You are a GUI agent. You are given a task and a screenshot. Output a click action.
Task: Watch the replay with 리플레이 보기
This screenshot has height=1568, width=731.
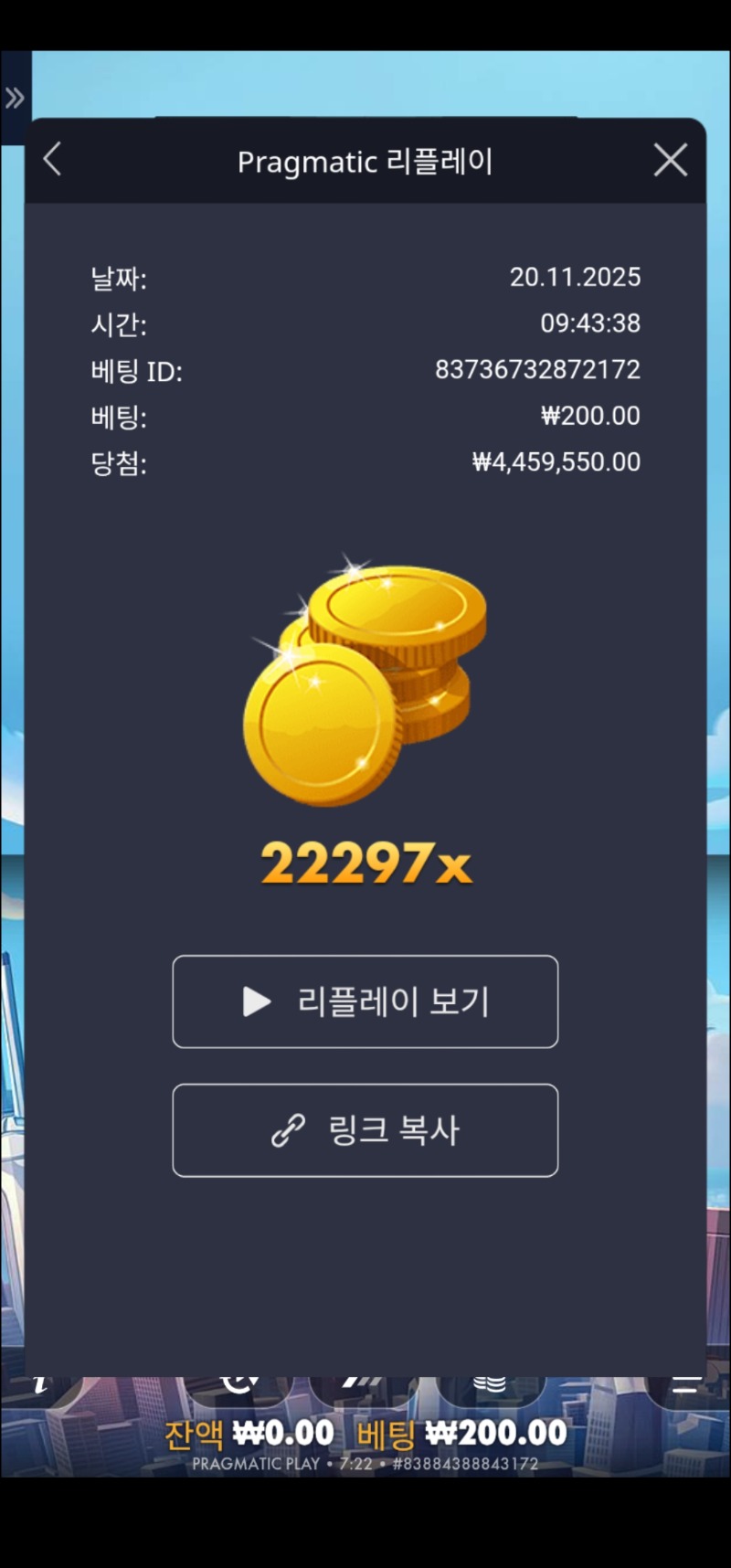[x=365, y=1001]
